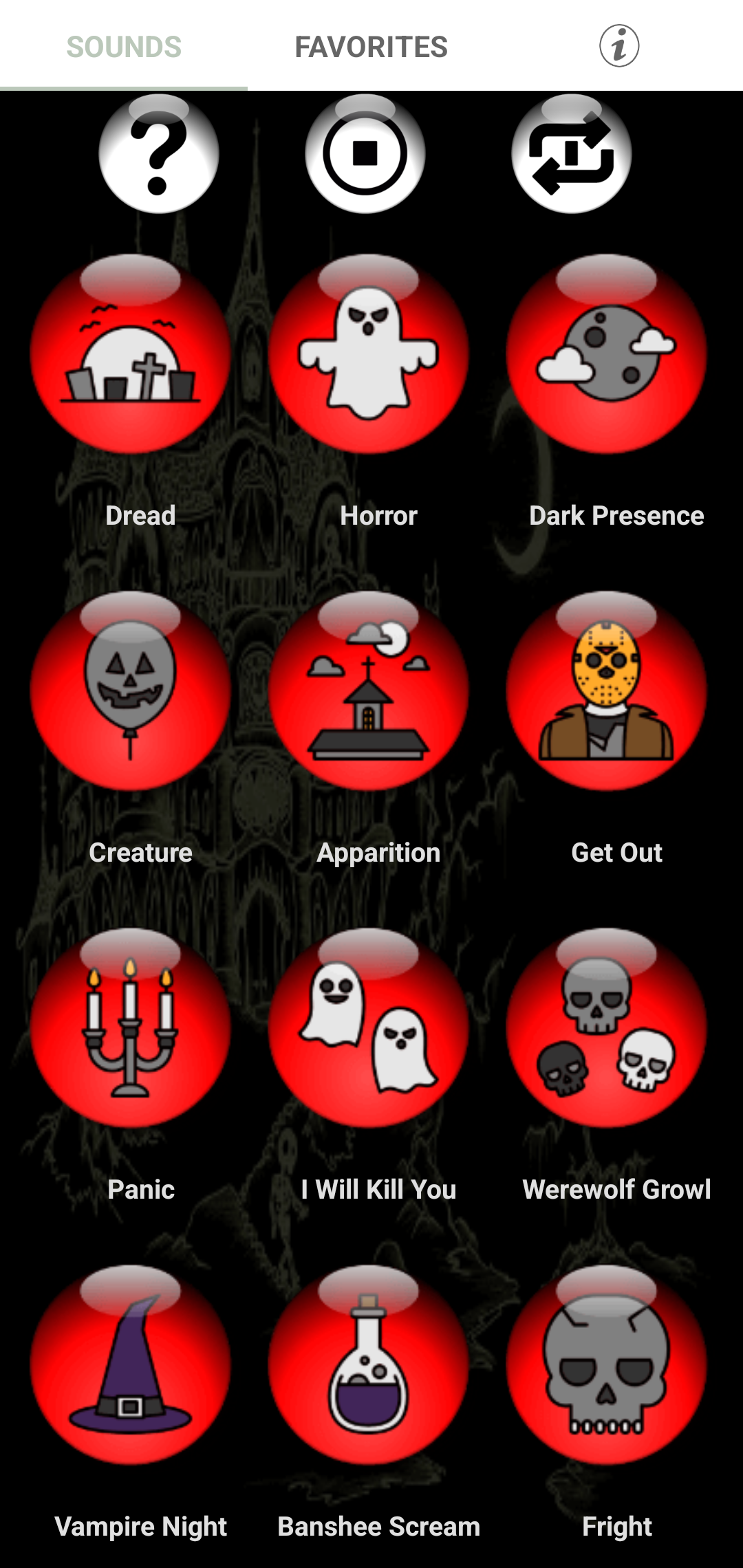Select the Sounds tab
The height and width of the screenshot is (1568, 743).
(124, 47)
